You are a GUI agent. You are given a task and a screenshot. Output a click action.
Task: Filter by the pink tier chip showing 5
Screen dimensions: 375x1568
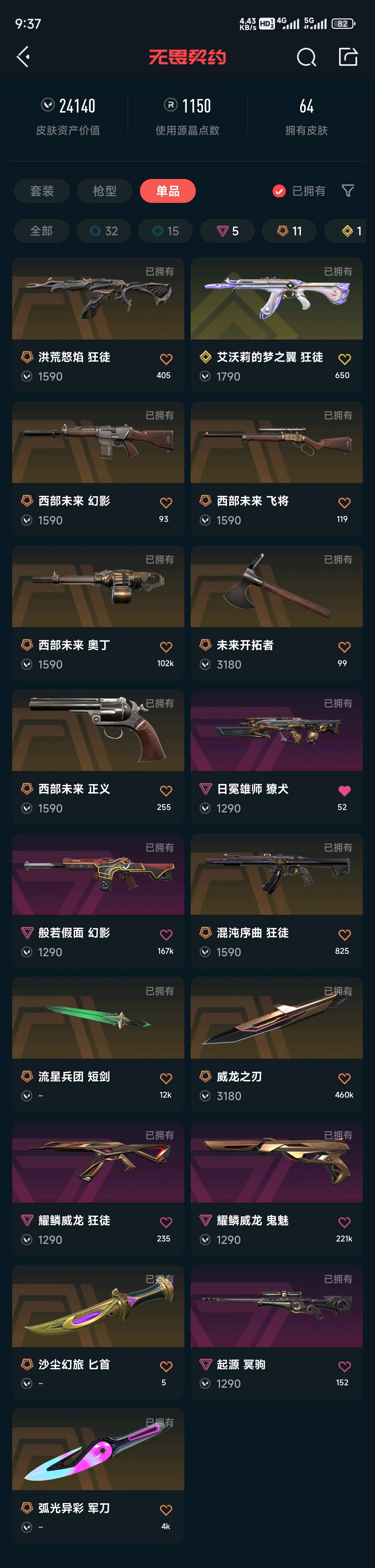228,231
